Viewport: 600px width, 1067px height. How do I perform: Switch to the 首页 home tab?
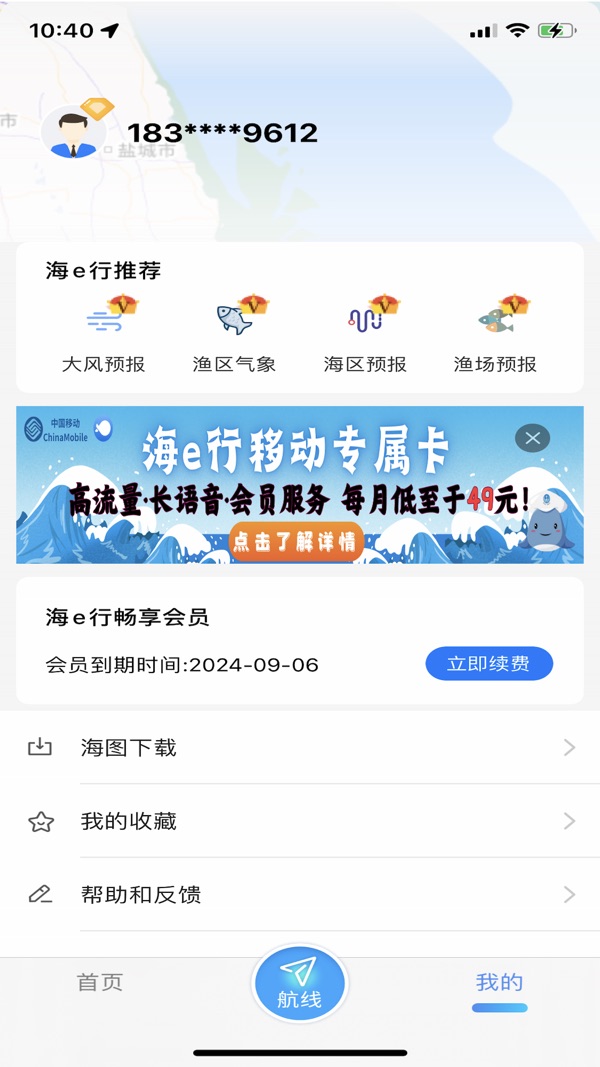100,983
